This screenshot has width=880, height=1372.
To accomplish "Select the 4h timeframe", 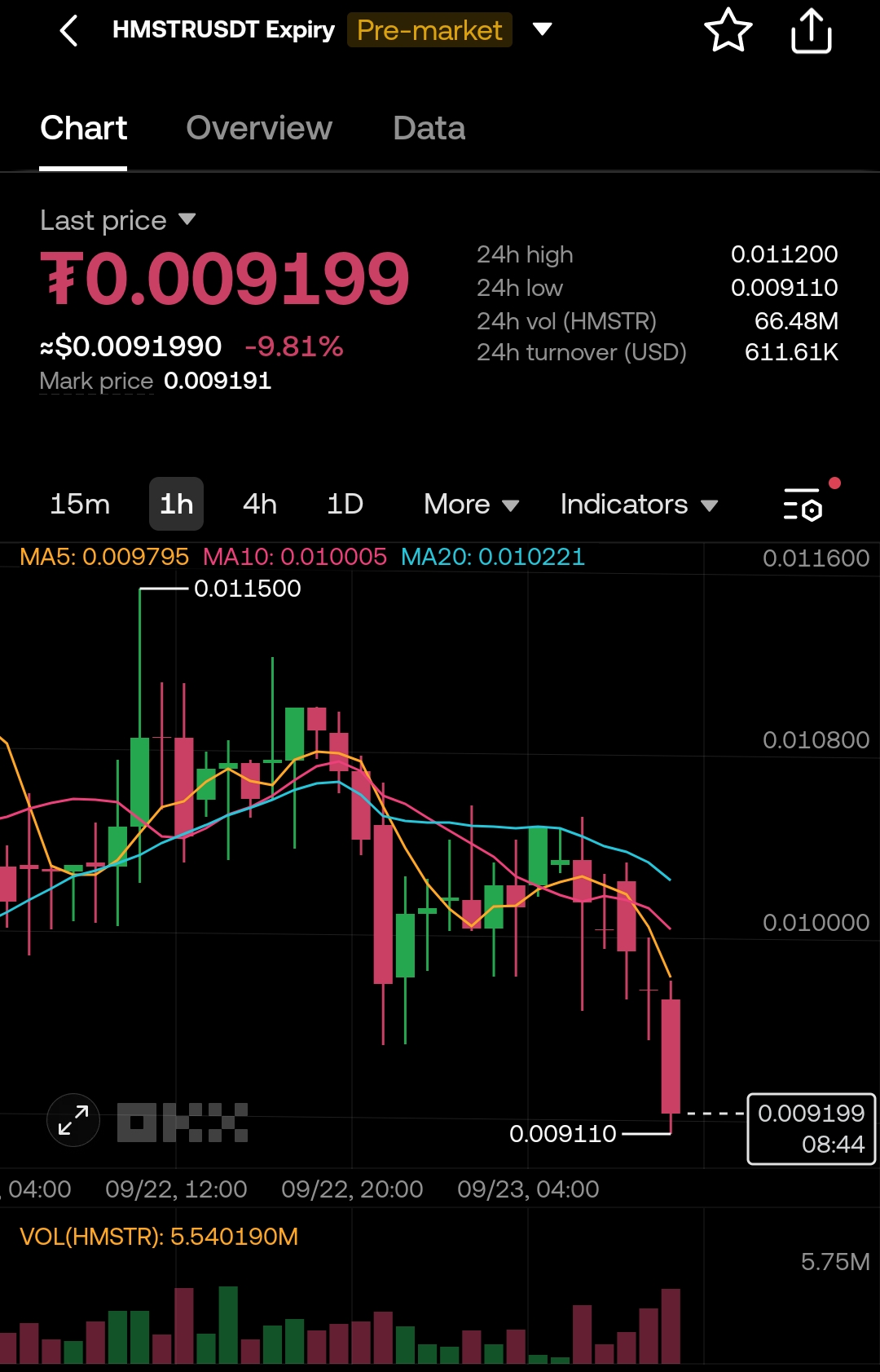I will pyautogui.click(x=260, y=504).
